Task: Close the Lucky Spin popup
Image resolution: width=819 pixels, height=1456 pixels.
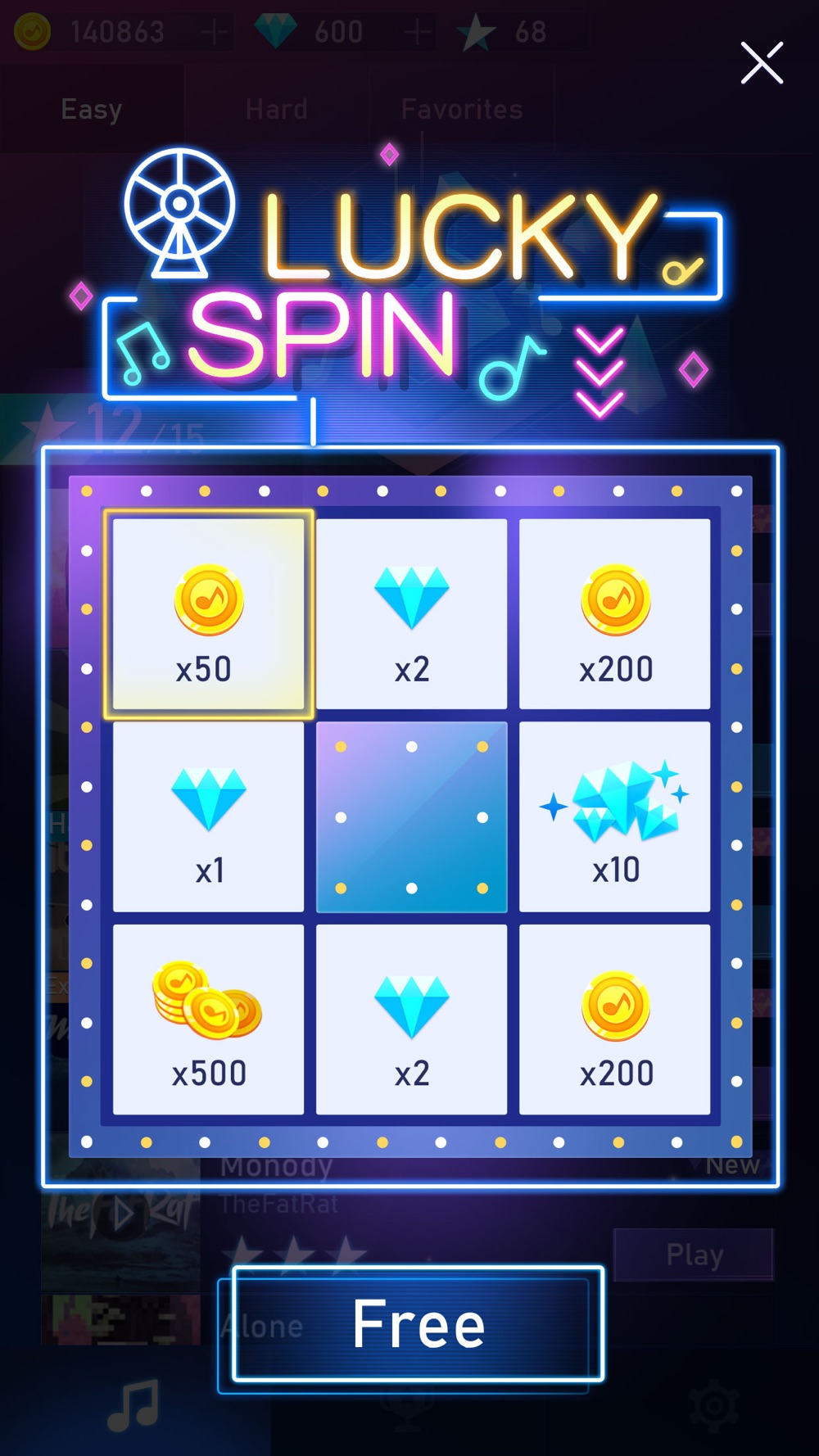Action: click(762, 63)
